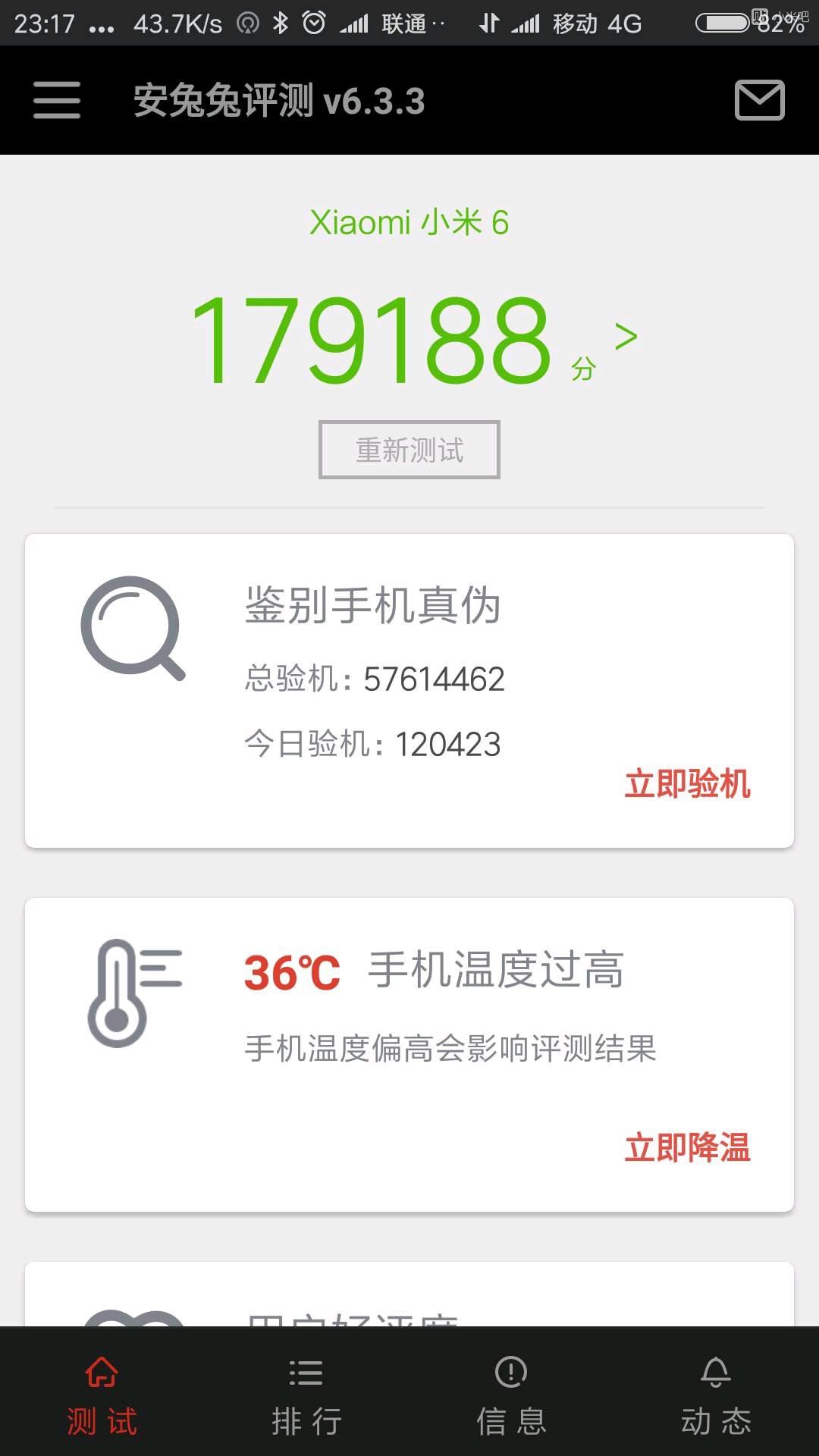The height and width of the screenshot is (1456, 819).
Task: Tap the 重新测试 retest button
Action: pyautogui.click(x=409, y=450)
